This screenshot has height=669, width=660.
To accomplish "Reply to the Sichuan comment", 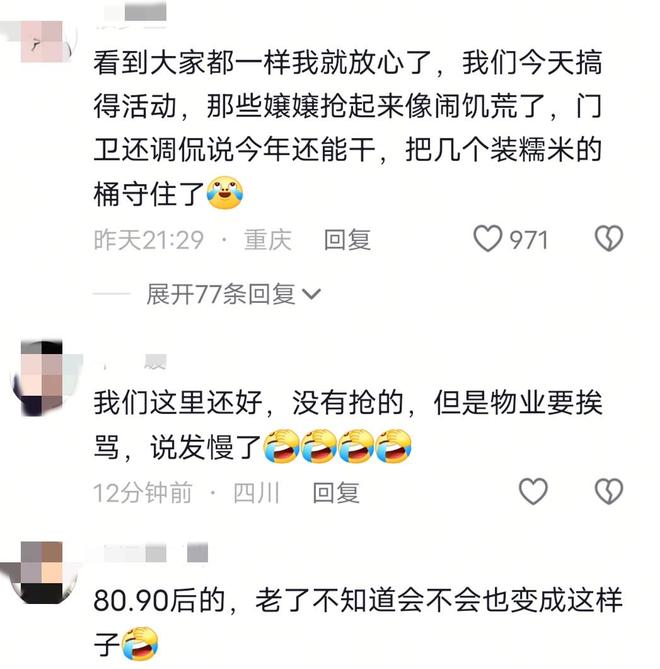I will (x=335, y=492).
